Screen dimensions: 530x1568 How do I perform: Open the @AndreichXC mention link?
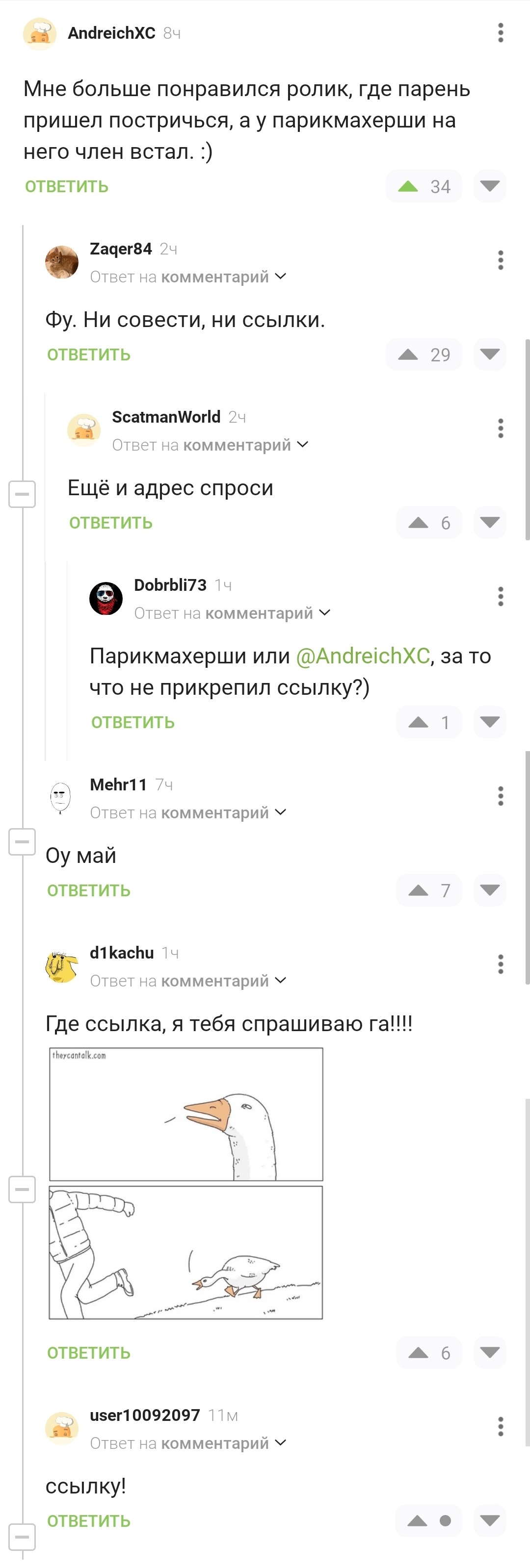363,656
